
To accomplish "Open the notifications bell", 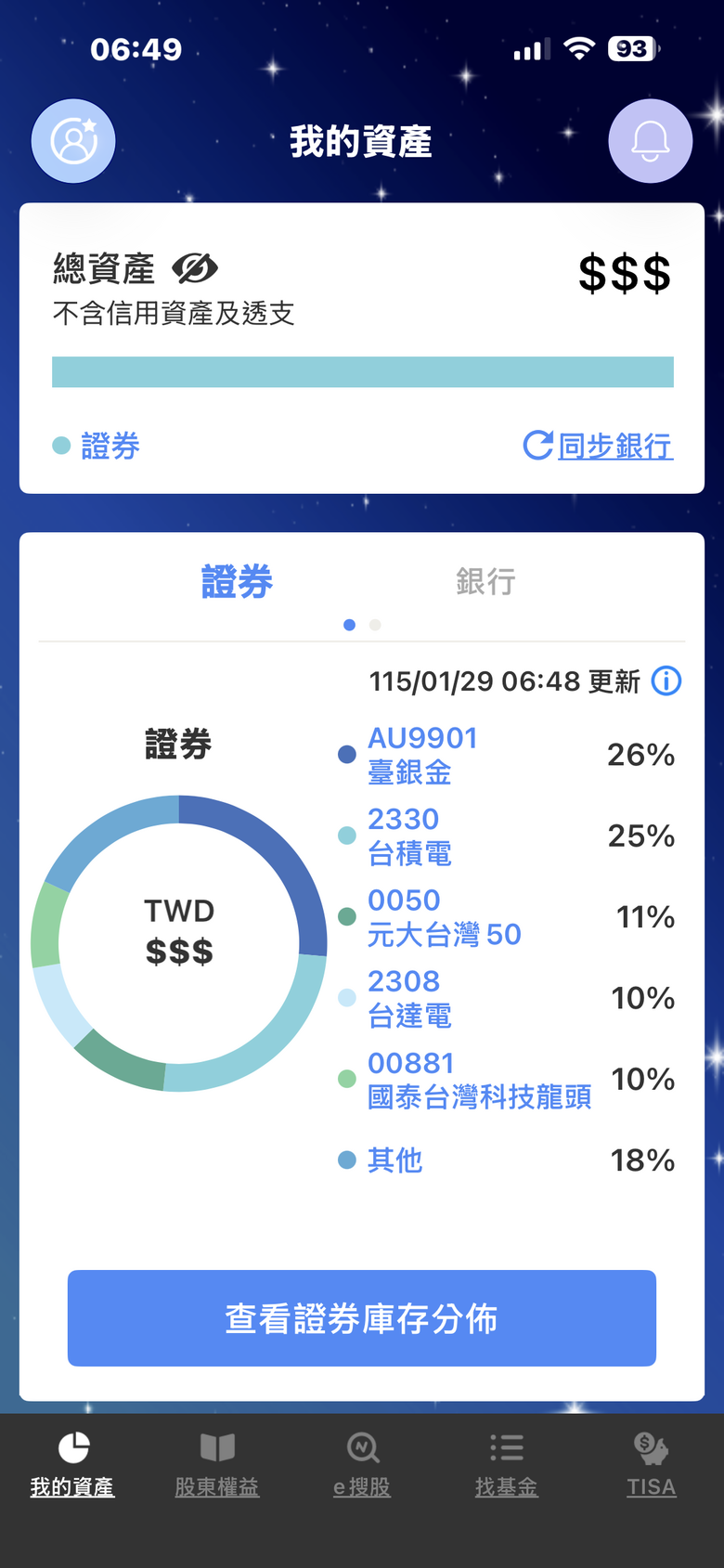I will [x=650, y=141].
